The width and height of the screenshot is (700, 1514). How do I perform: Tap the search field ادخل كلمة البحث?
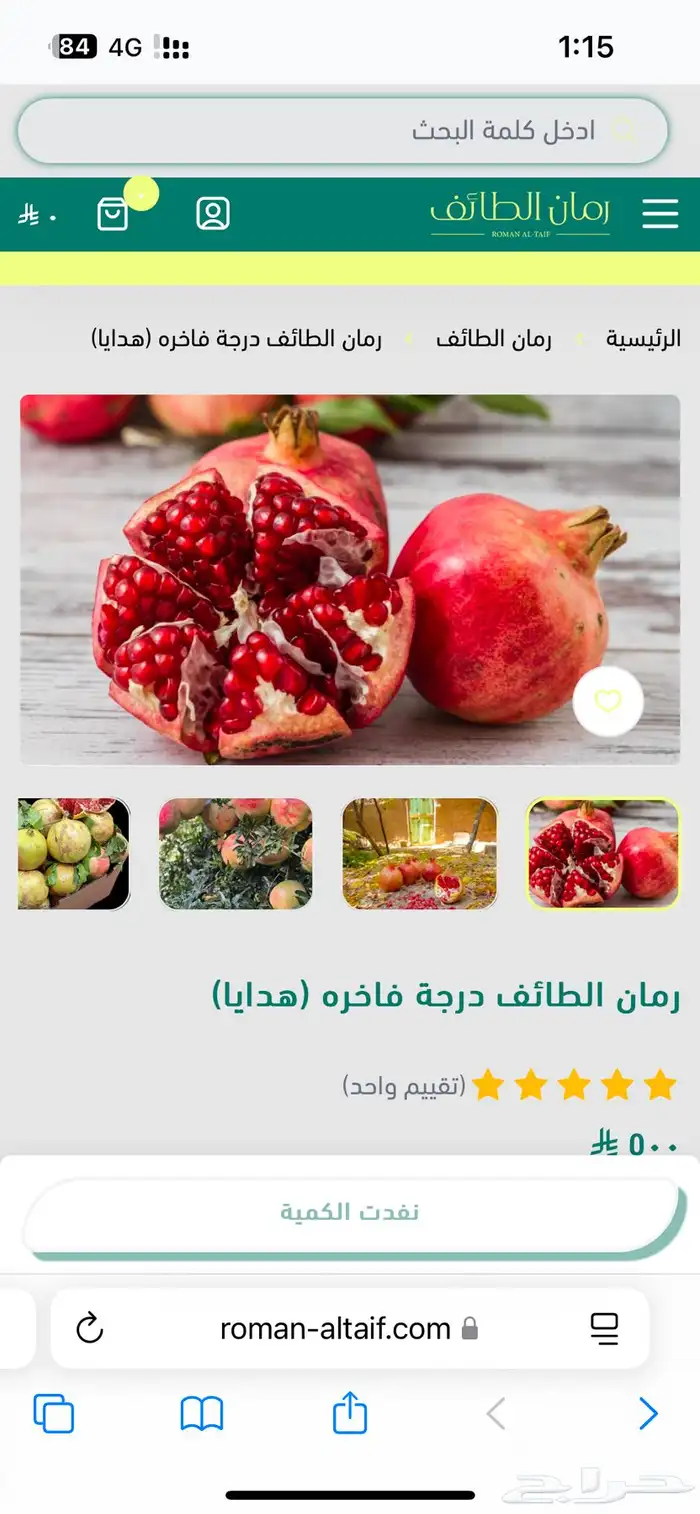point(342,130)
